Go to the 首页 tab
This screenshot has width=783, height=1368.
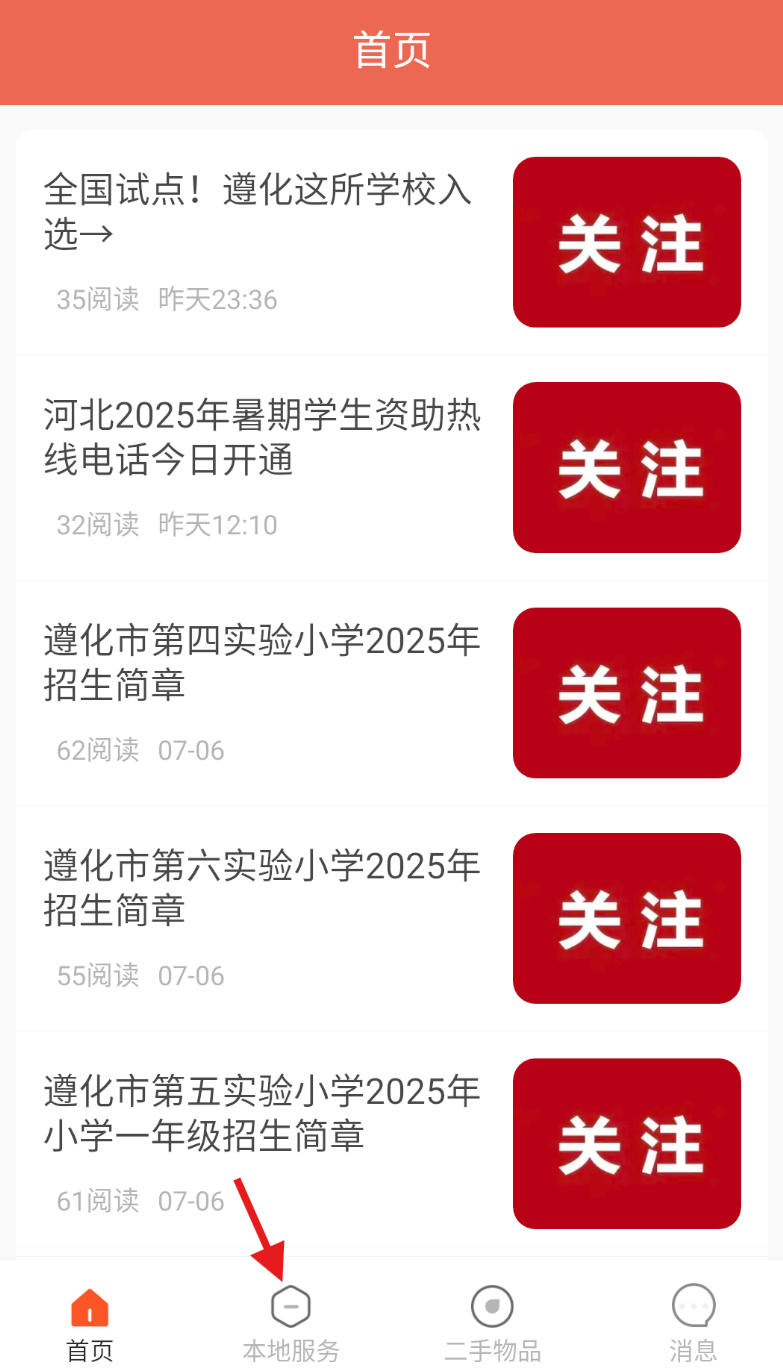click(90, 1323)
